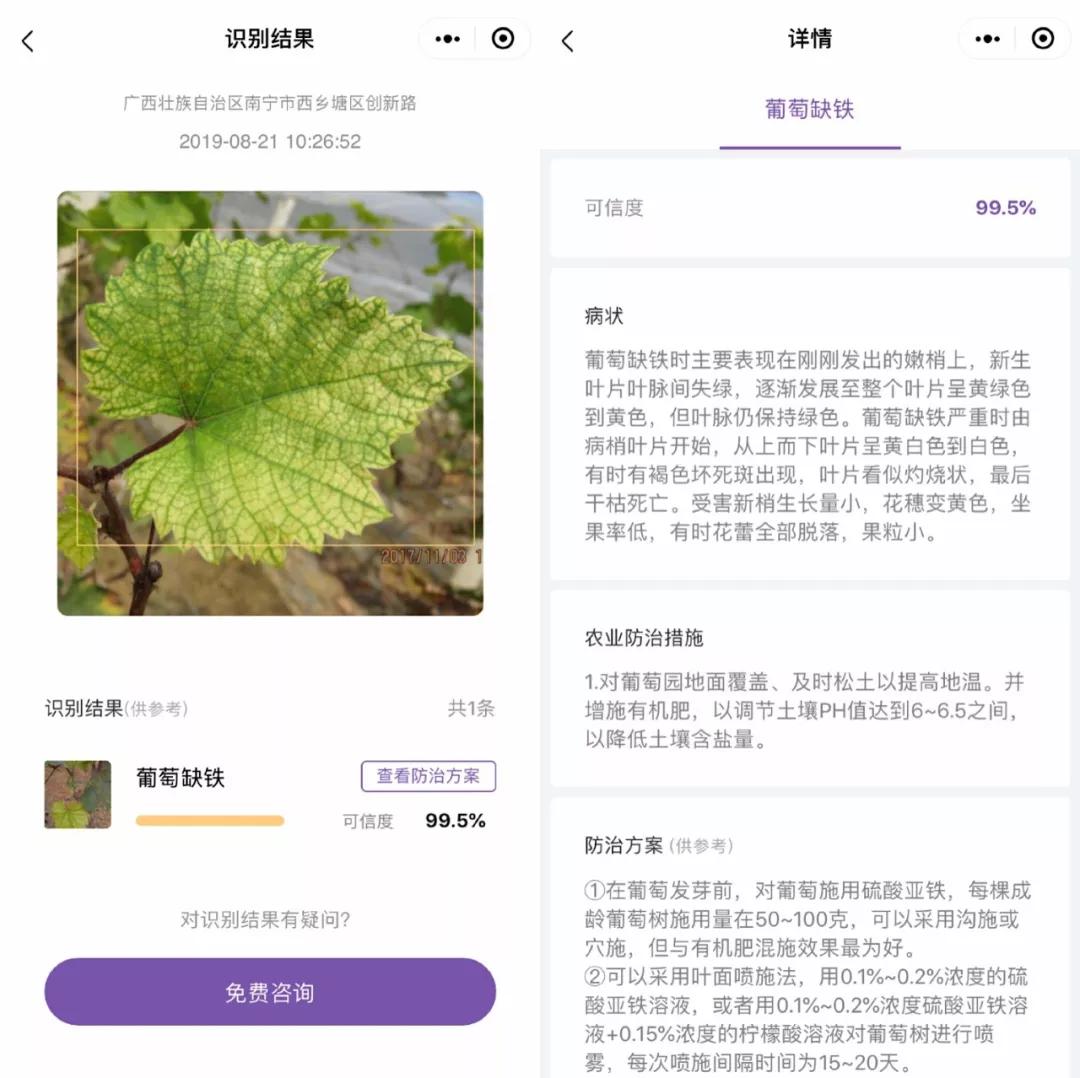Go back from the 详情 screen
The image size is (1080, 1078).
point(568,41)
